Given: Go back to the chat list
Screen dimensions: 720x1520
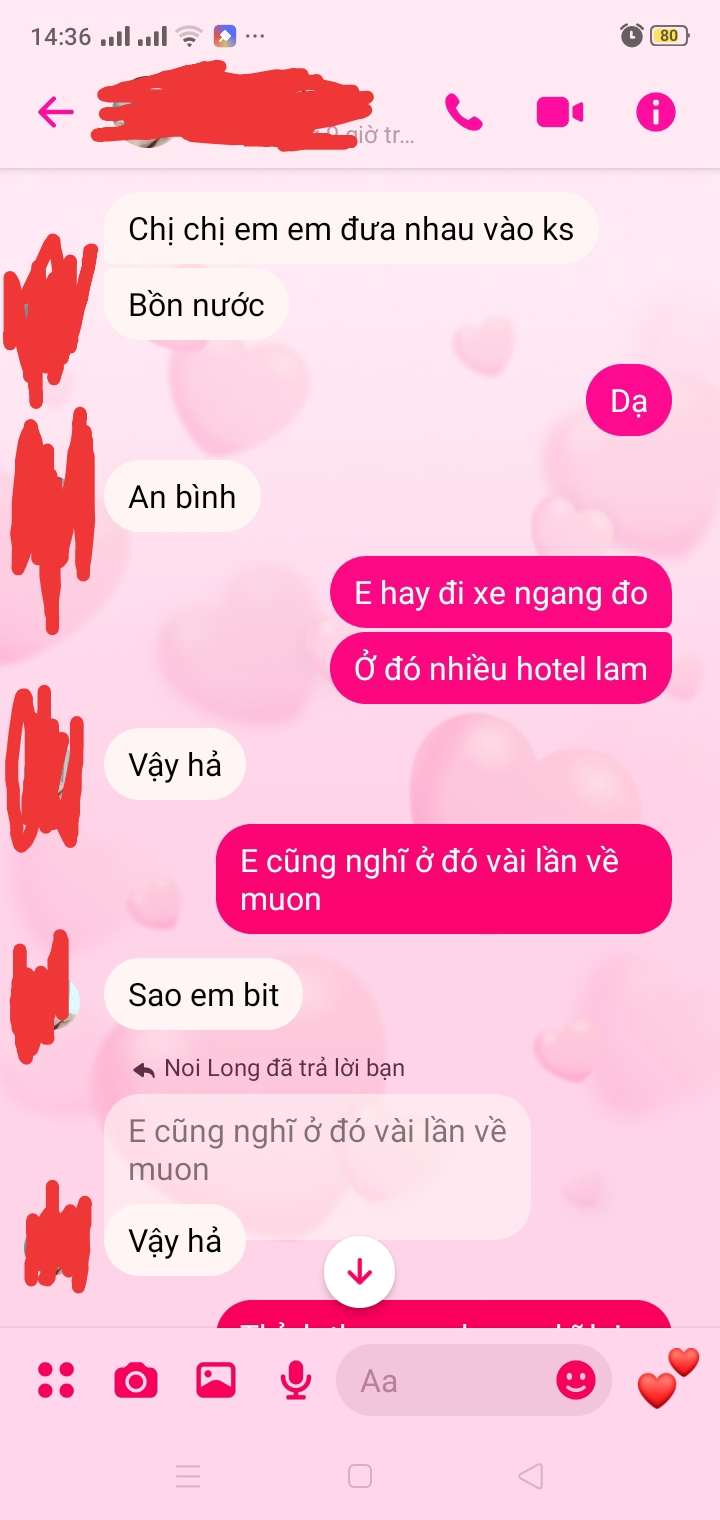Looking at the screenshot, I should [x=56, y=112].
